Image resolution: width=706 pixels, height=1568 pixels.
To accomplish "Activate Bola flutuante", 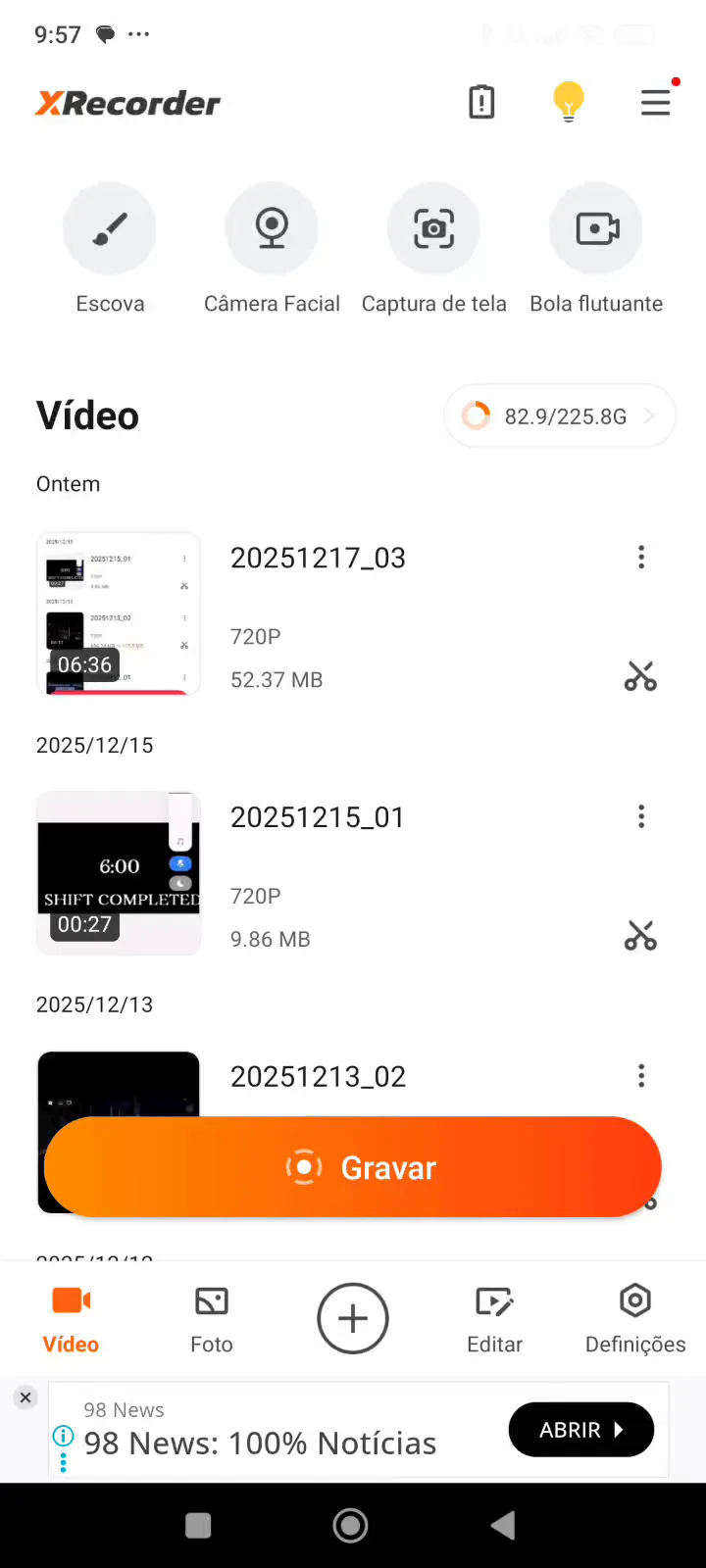I will tap(596, 228).
